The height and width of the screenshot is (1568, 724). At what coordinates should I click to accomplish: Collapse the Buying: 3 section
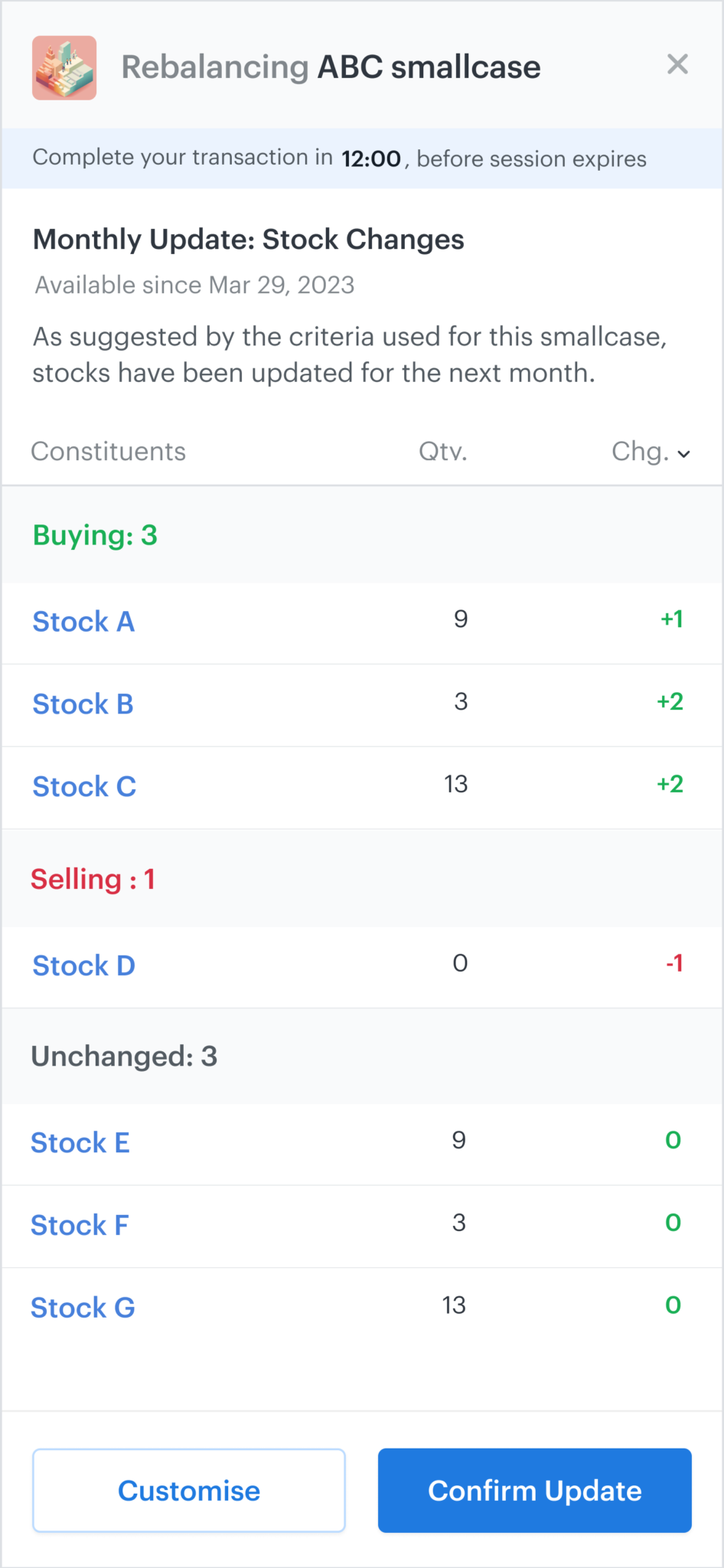pyautogui.click(x=94, y=536)
